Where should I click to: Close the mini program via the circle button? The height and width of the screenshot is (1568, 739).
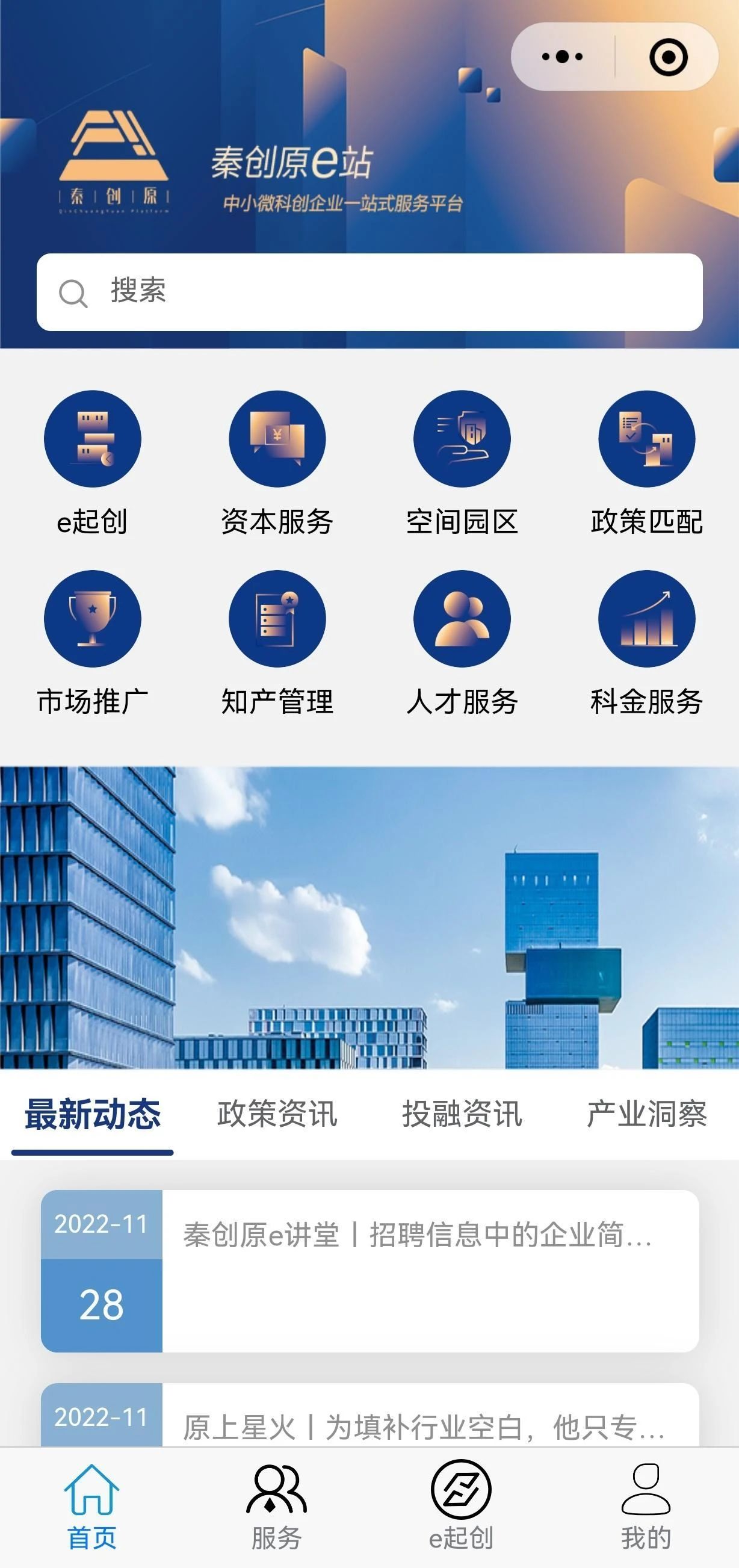click(668, 57)
